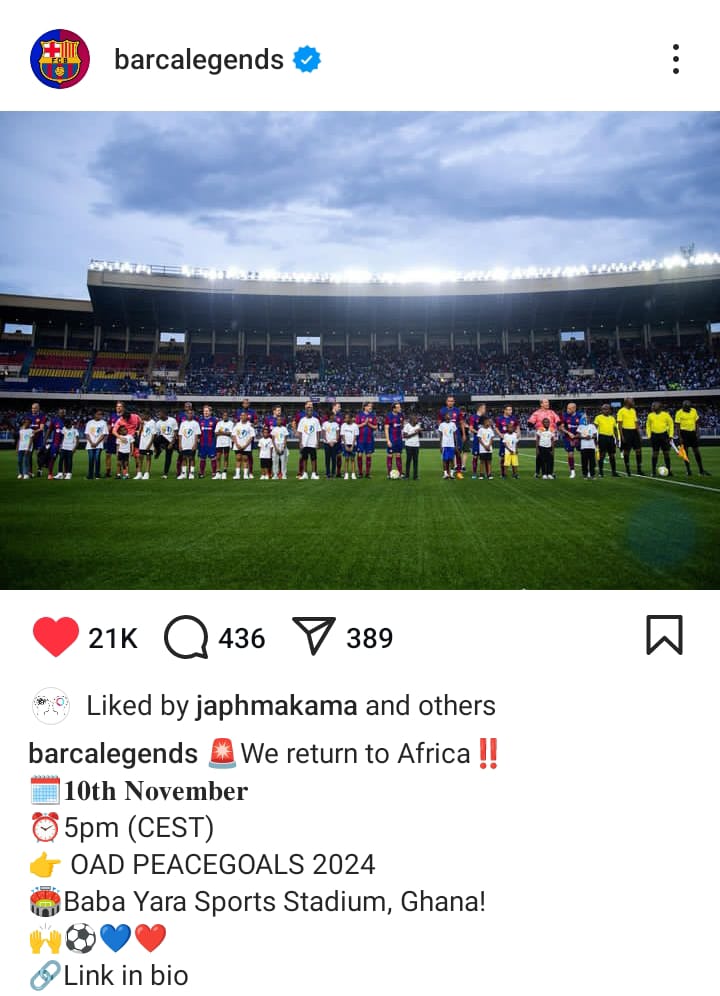Open barcalegends profile picture
720x996 pixels.
[x=60, y=60]
